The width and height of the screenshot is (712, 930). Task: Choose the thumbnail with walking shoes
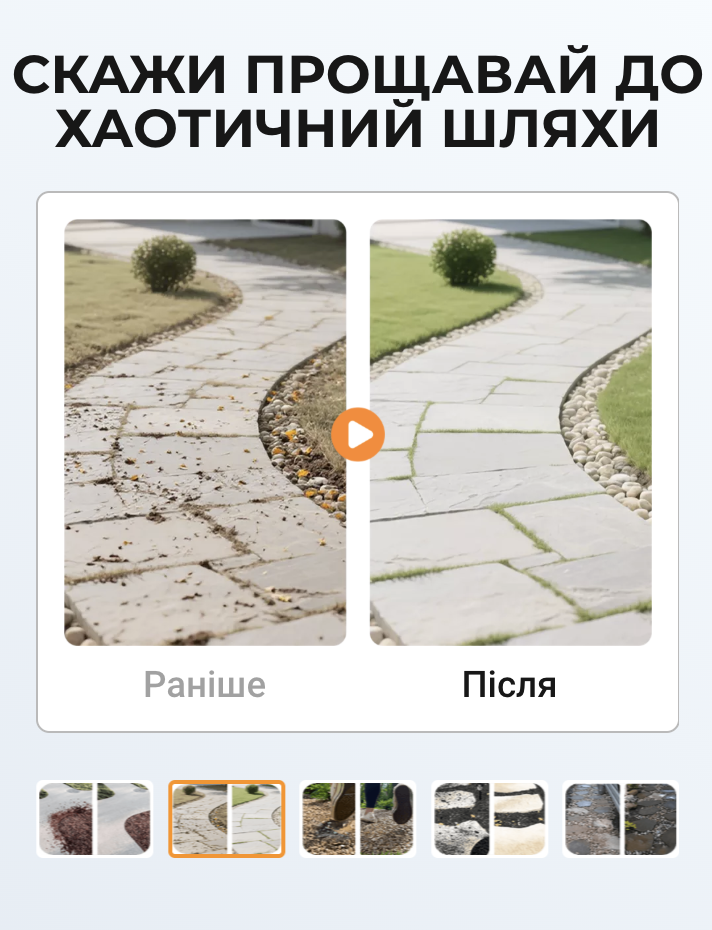point(358,819)
